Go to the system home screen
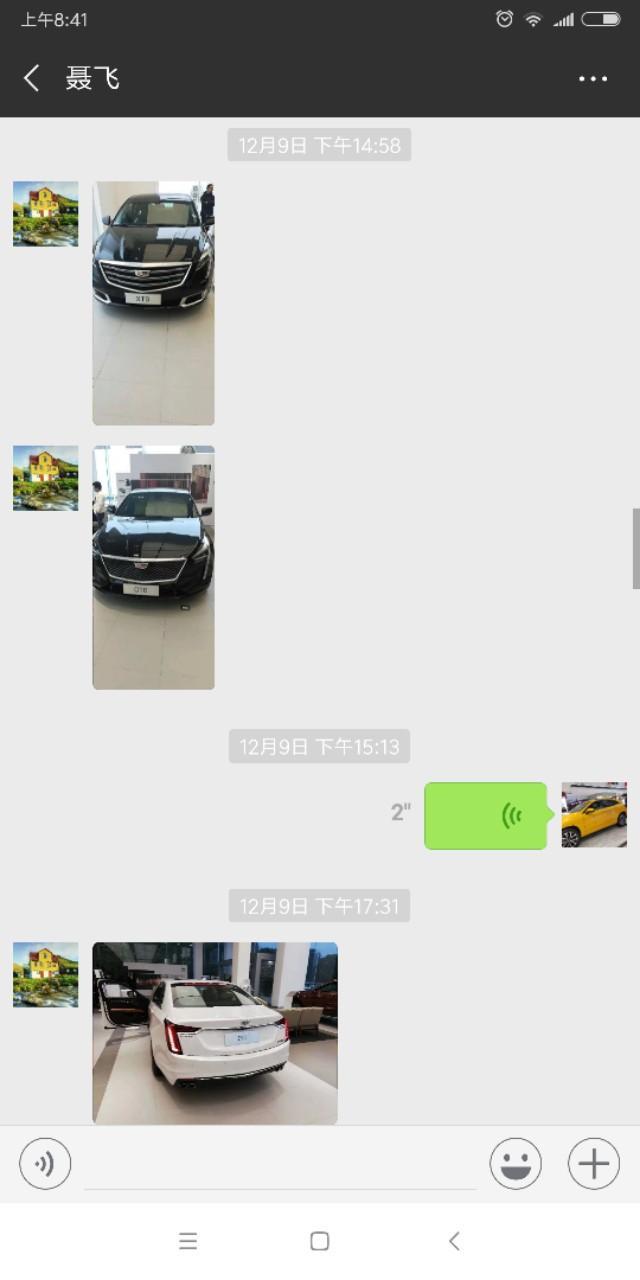 click(x=320, y=1241)
